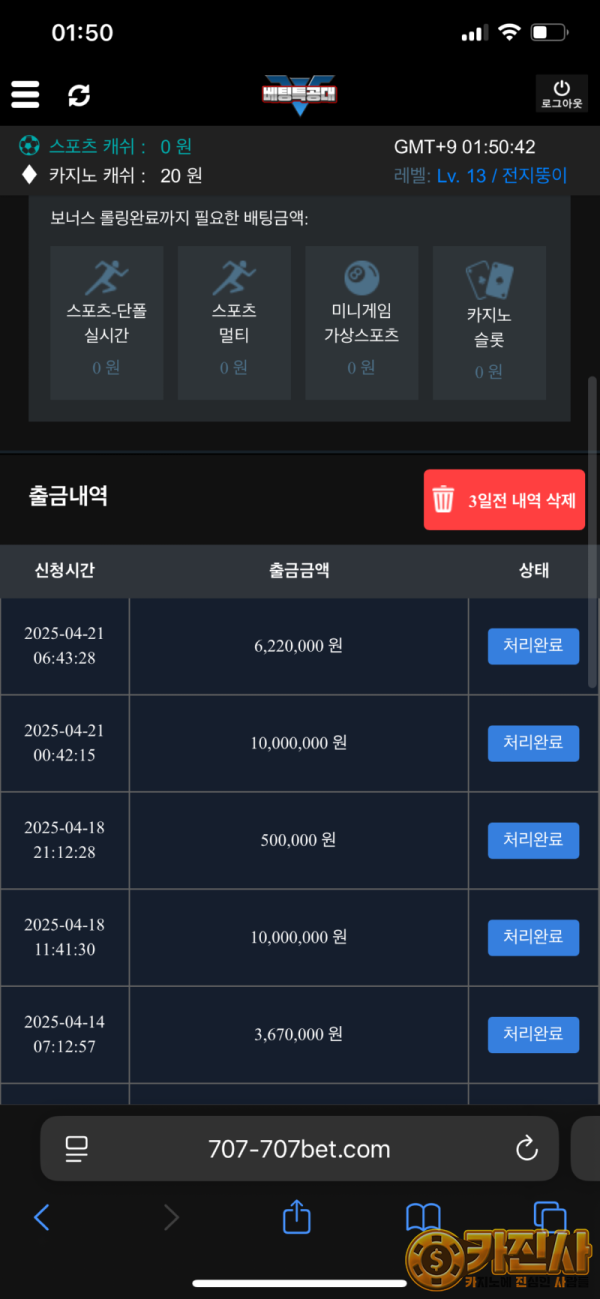Viewport: 600px width, 1299px height.
Task: Open the 카지노 슬롯 card
Action: (x=489, y=323)
